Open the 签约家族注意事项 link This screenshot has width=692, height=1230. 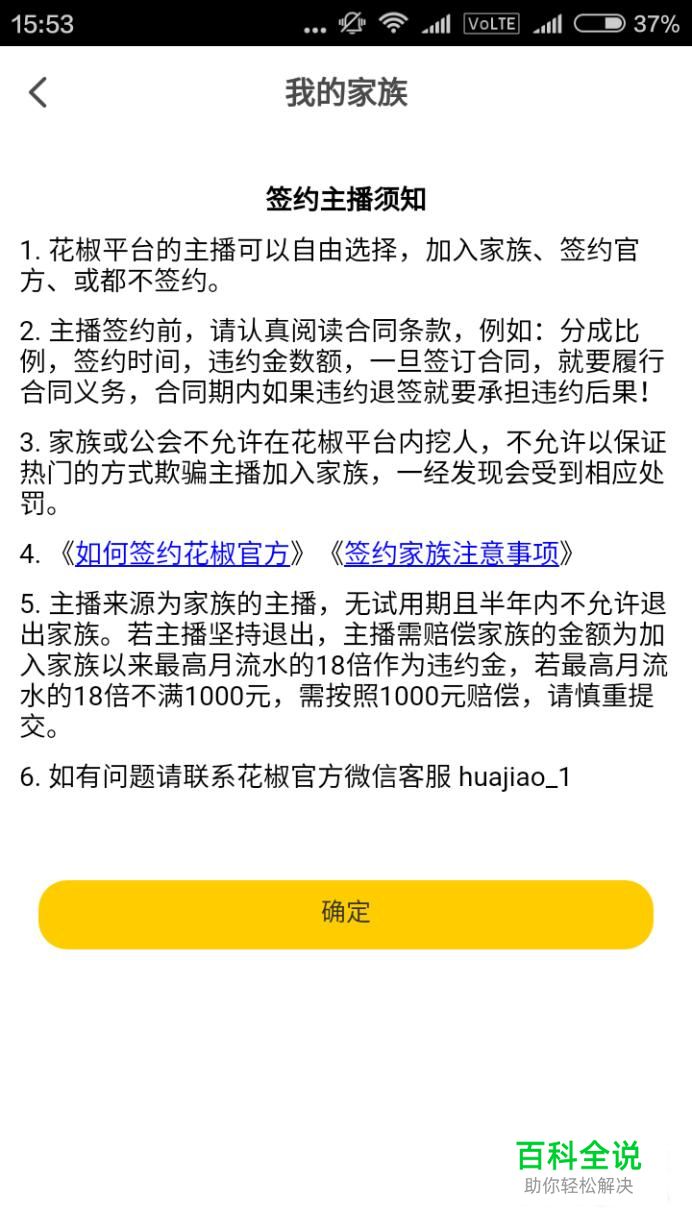tap(451, 553)
